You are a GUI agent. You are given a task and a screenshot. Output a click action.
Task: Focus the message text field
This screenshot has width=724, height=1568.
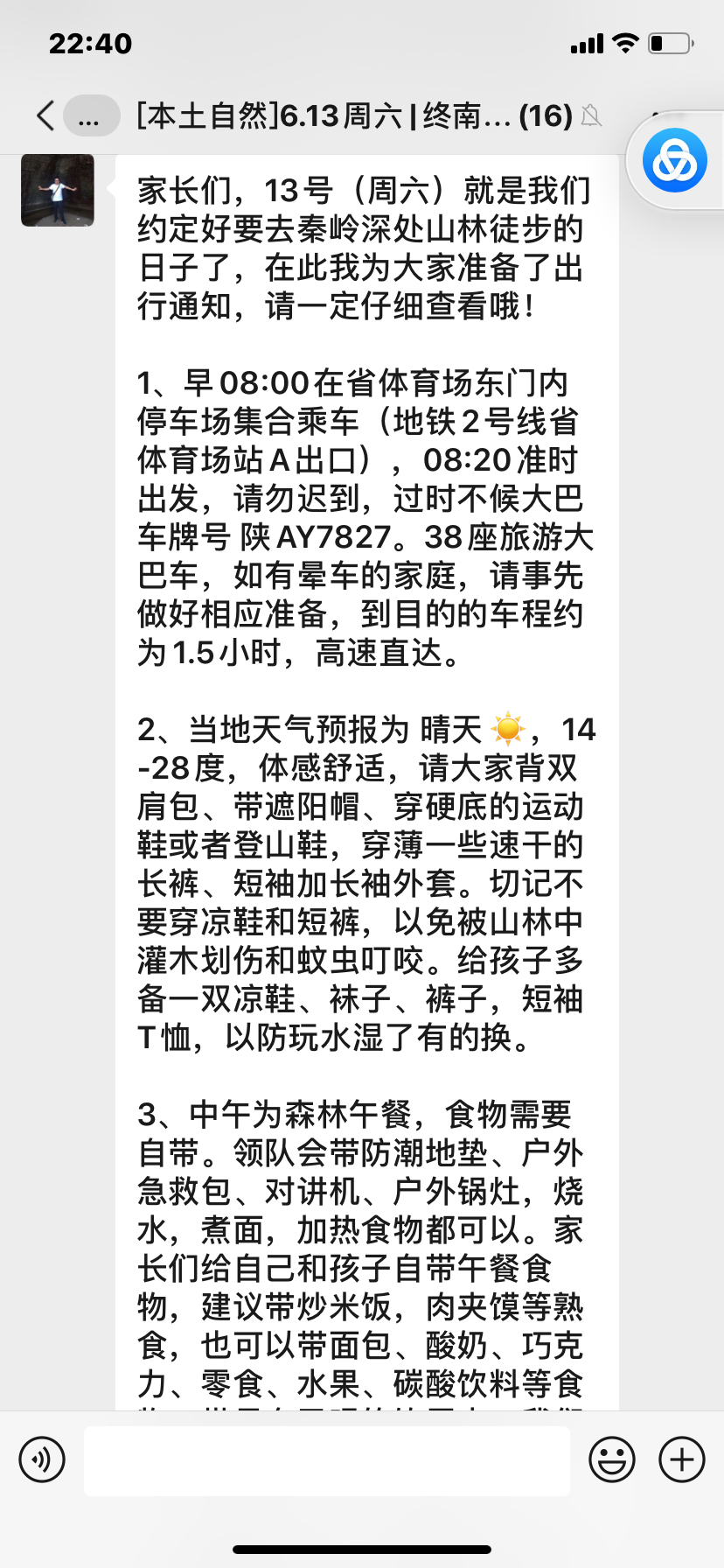(x=327, y=1459)
